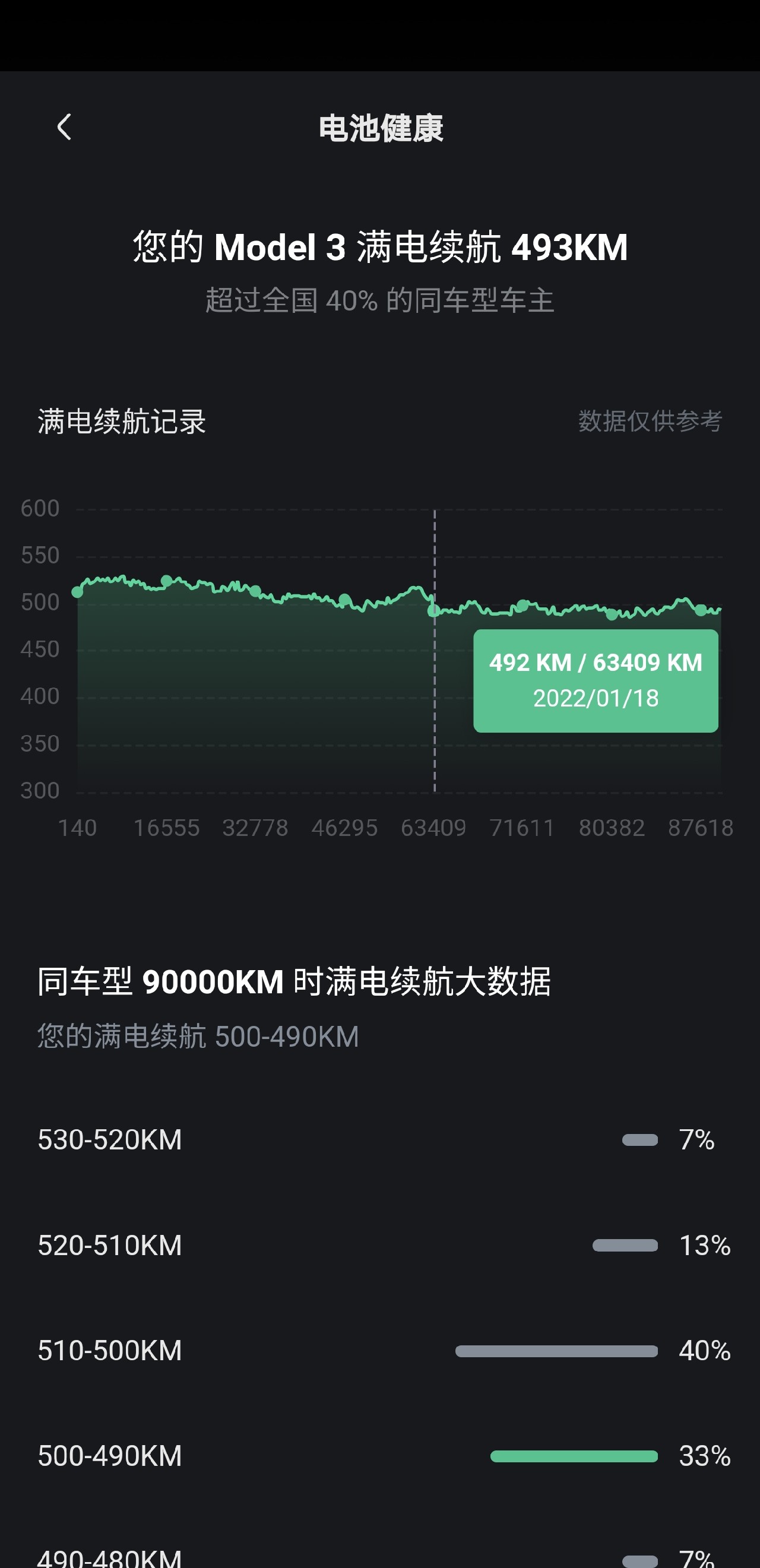Tap the data point at 63409 on the chart

[x=434, y=612]
